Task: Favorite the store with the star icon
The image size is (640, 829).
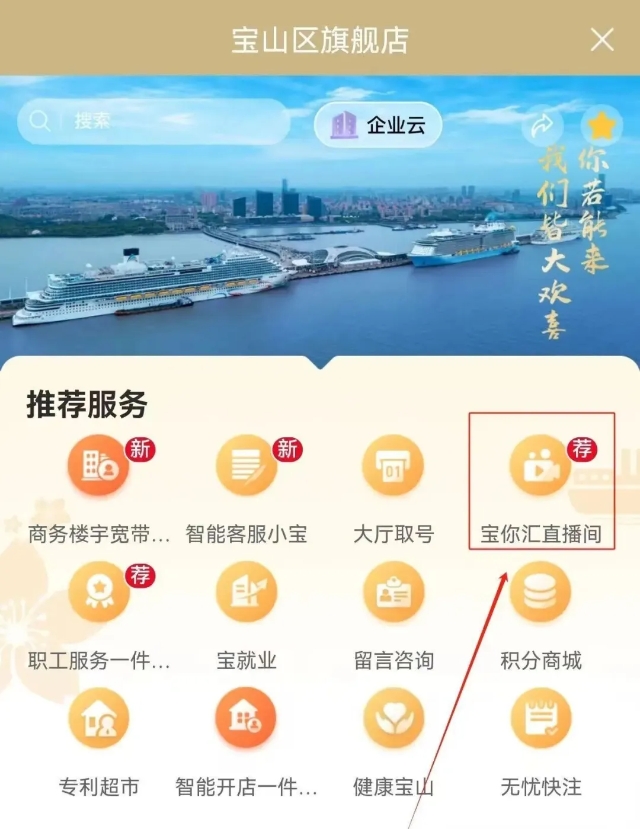Action: click(600, 125)
